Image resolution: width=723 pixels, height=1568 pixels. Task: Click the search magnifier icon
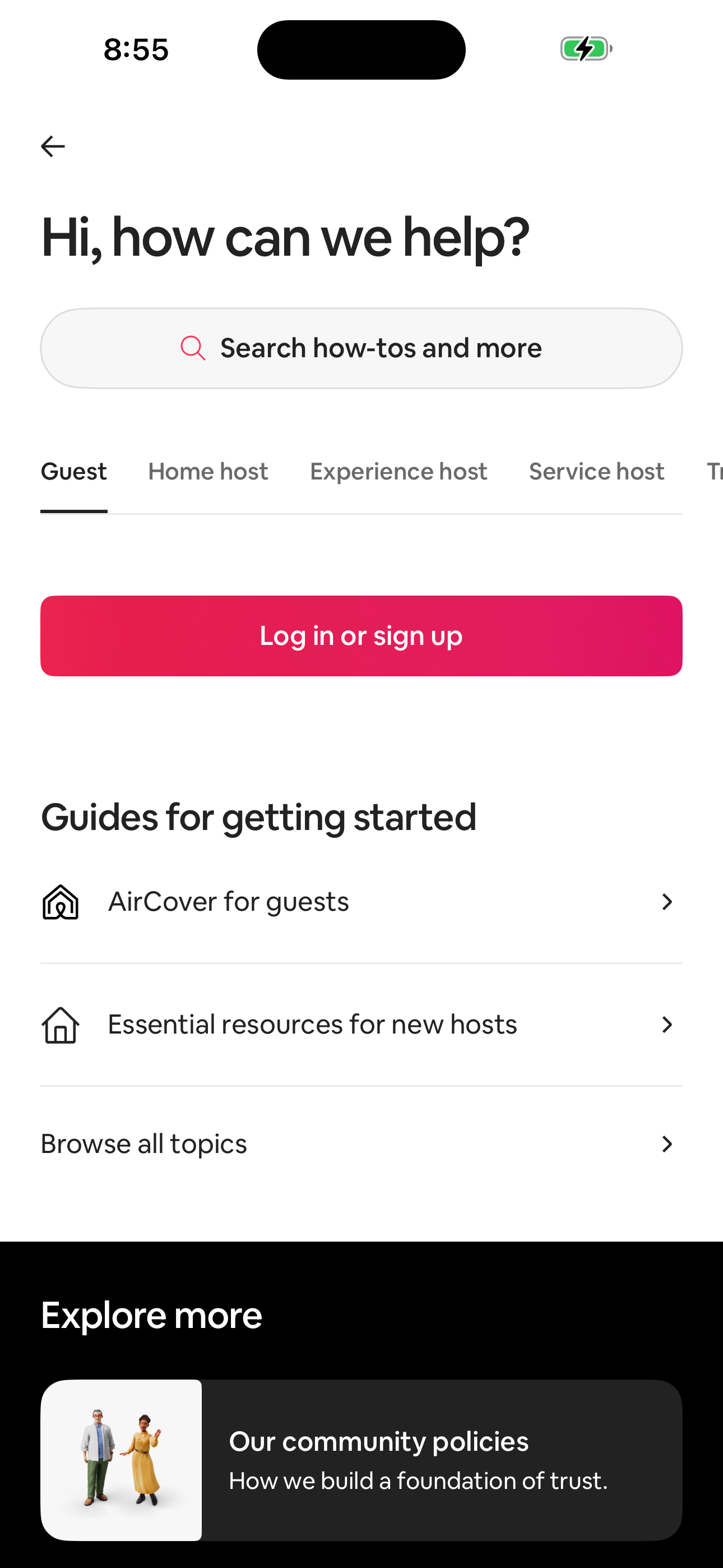192,347
